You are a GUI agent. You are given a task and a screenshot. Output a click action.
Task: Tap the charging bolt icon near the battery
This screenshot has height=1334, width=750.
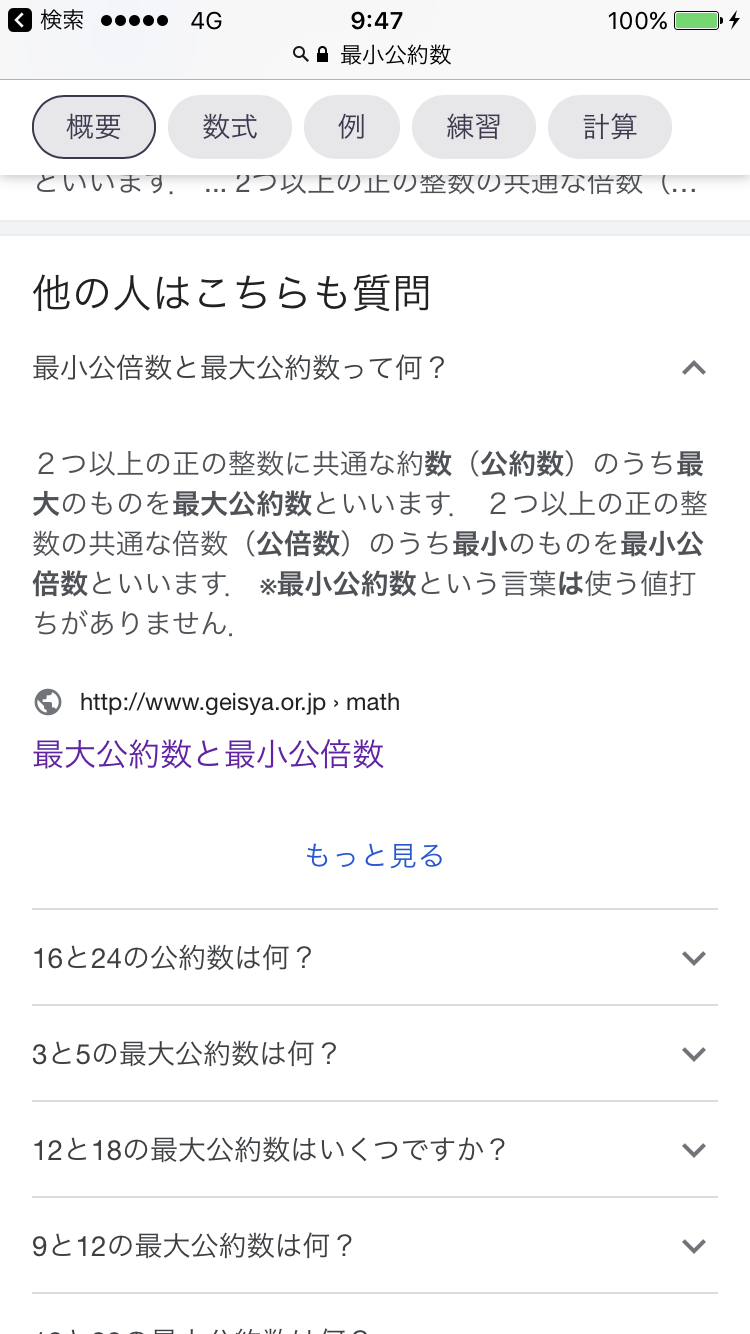pos(735,18)
